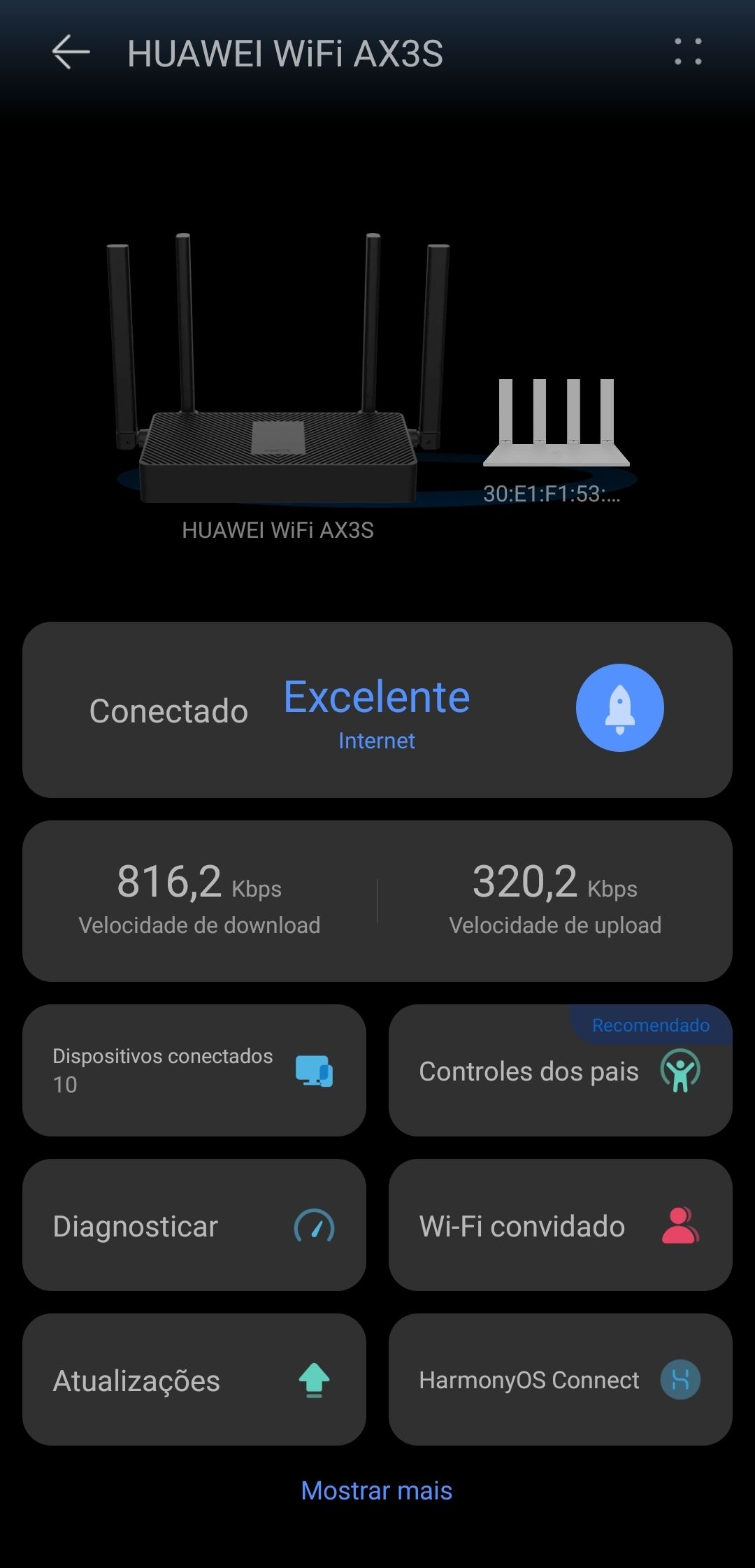Tap Mostrar mais link
This screenshot has width=755, height=1568.
(377, 1490)
